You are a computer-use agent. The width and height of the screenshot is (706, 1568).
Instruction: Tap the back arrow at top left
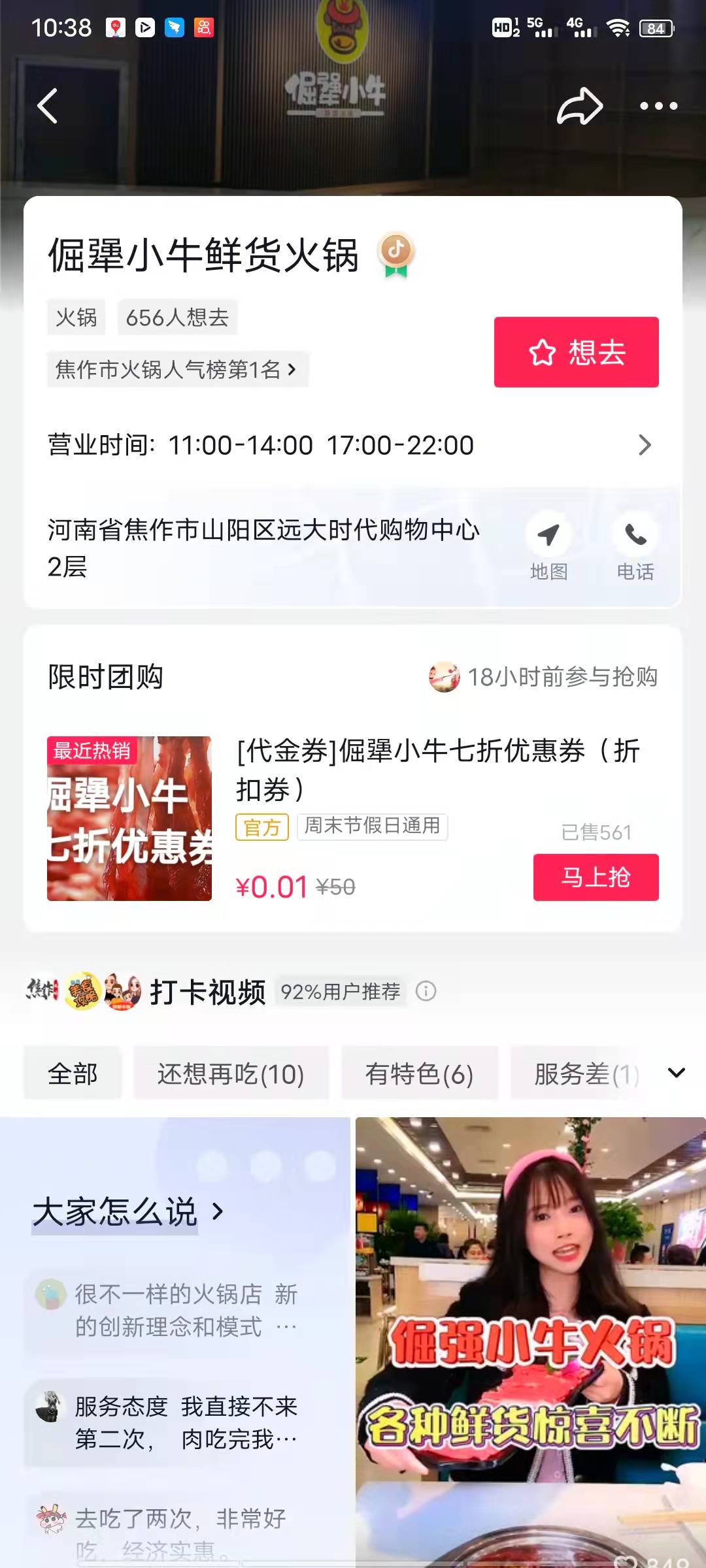(47, 105)
